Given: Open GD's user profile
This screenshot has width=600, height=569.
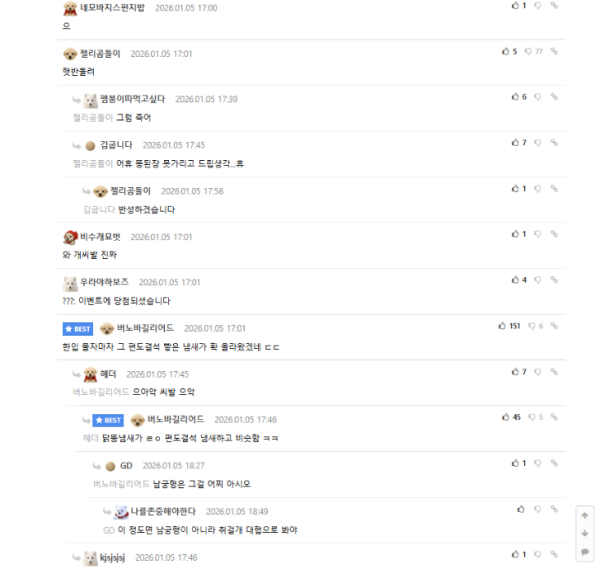Looking at the screenshot, I should pyautogui.click(x=126, y=465).
